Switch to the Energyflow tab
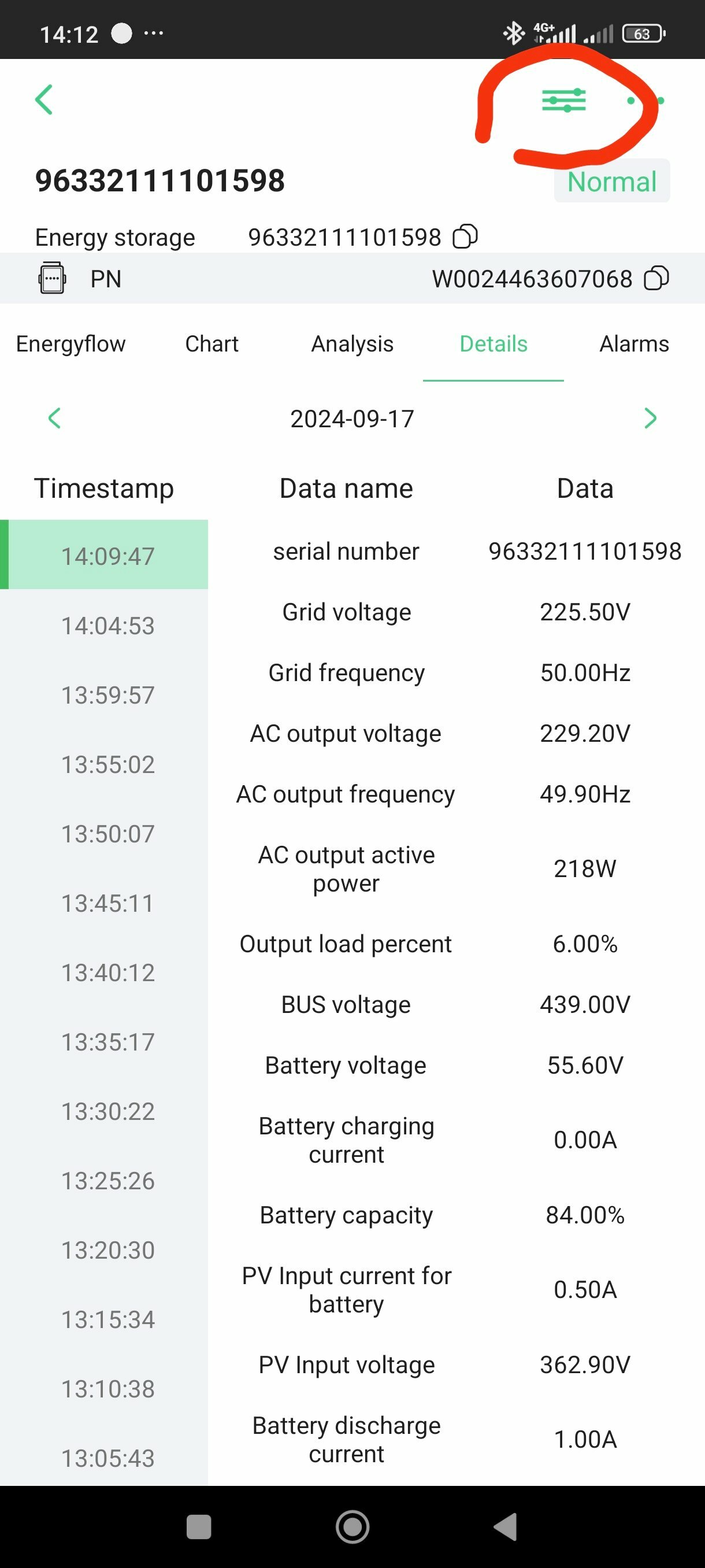 tap(70, 344)
